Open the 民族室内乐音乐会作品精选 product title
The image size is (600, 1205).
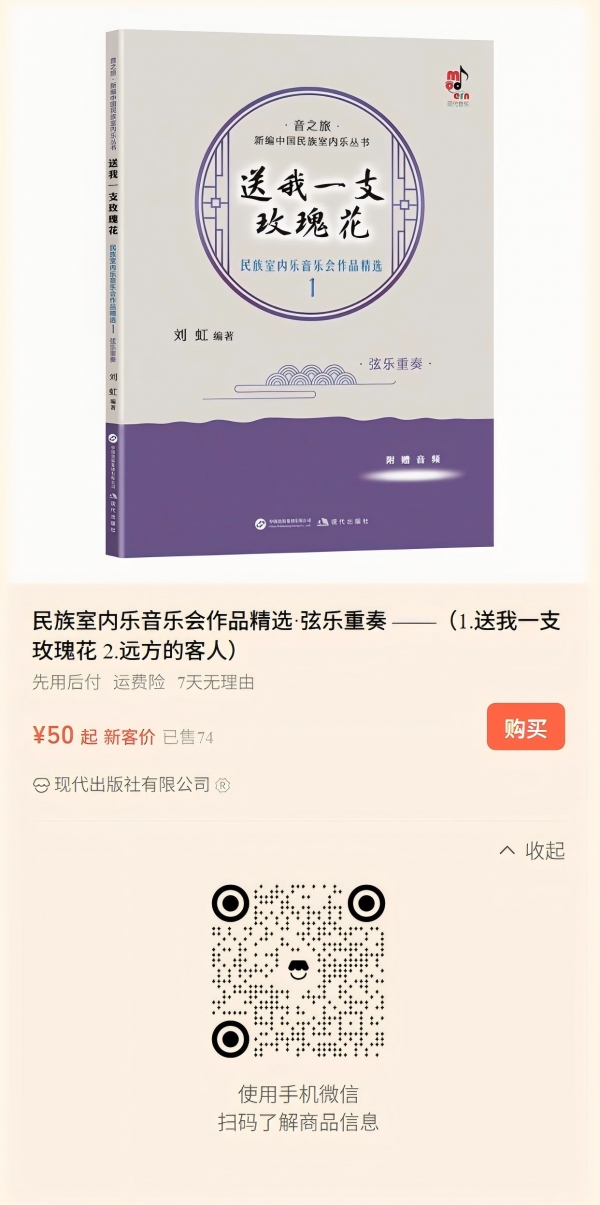click(296, 635)
